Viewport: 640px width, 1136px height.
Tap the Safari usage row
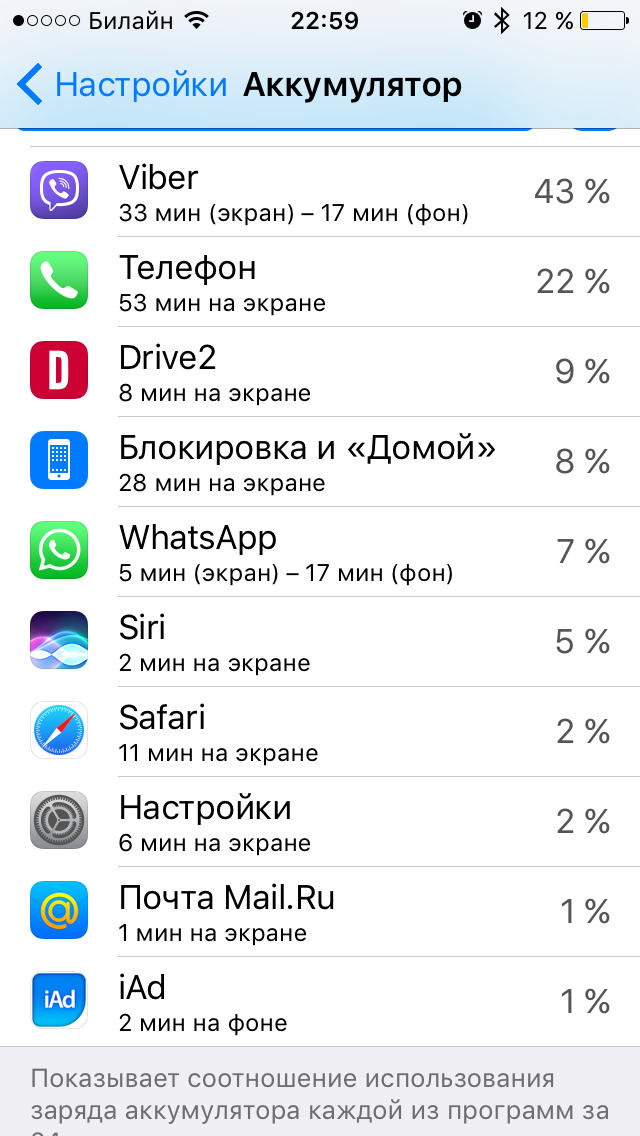point(320,731)
